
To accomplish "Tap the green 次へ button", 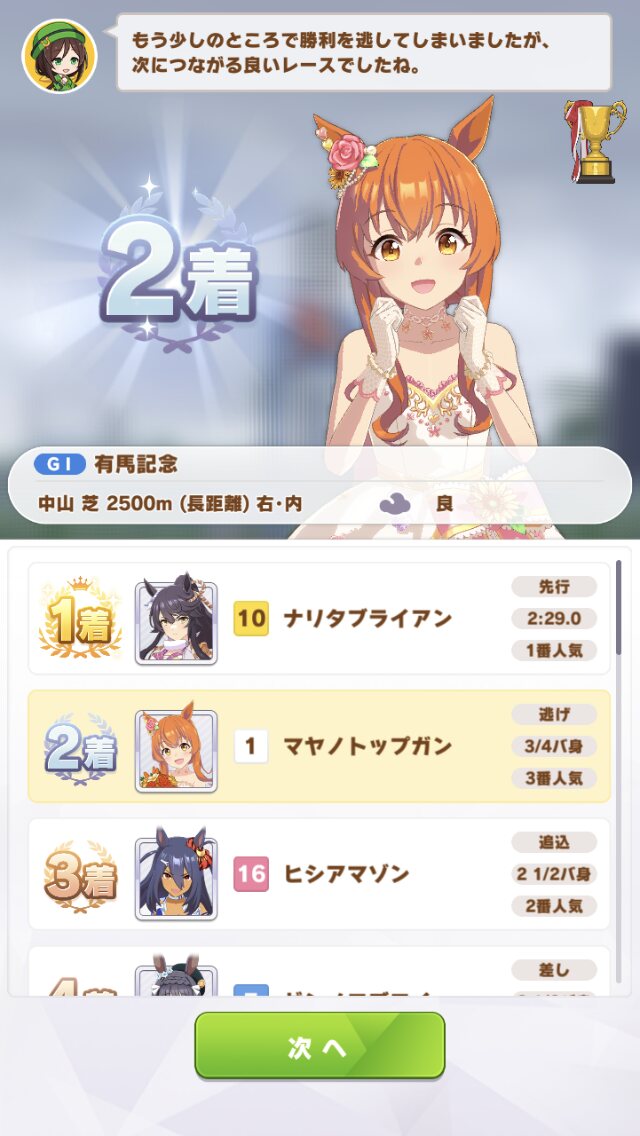I will pyautogui.click(x=320, y=1045).
